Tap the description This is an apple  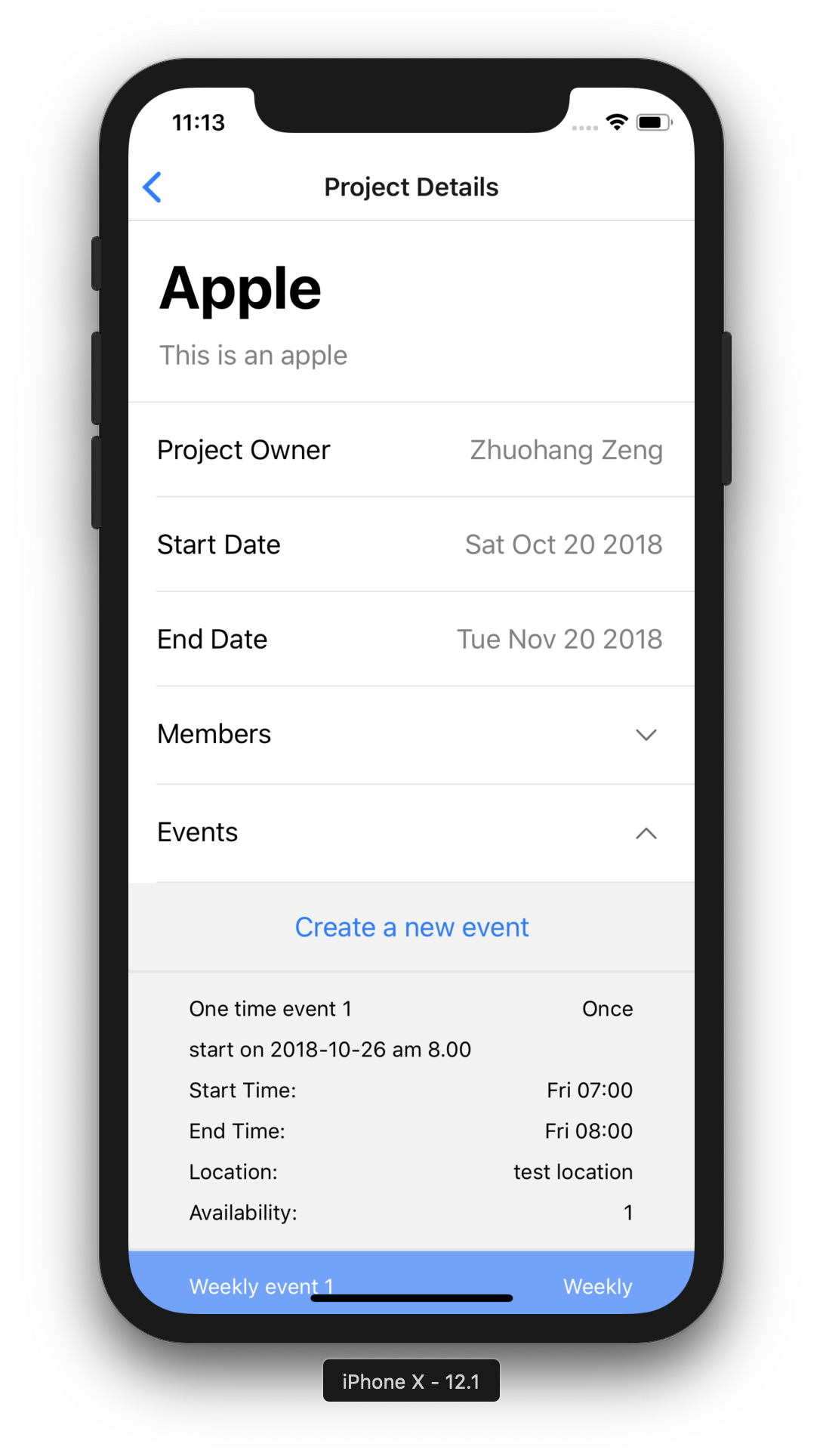253,355
